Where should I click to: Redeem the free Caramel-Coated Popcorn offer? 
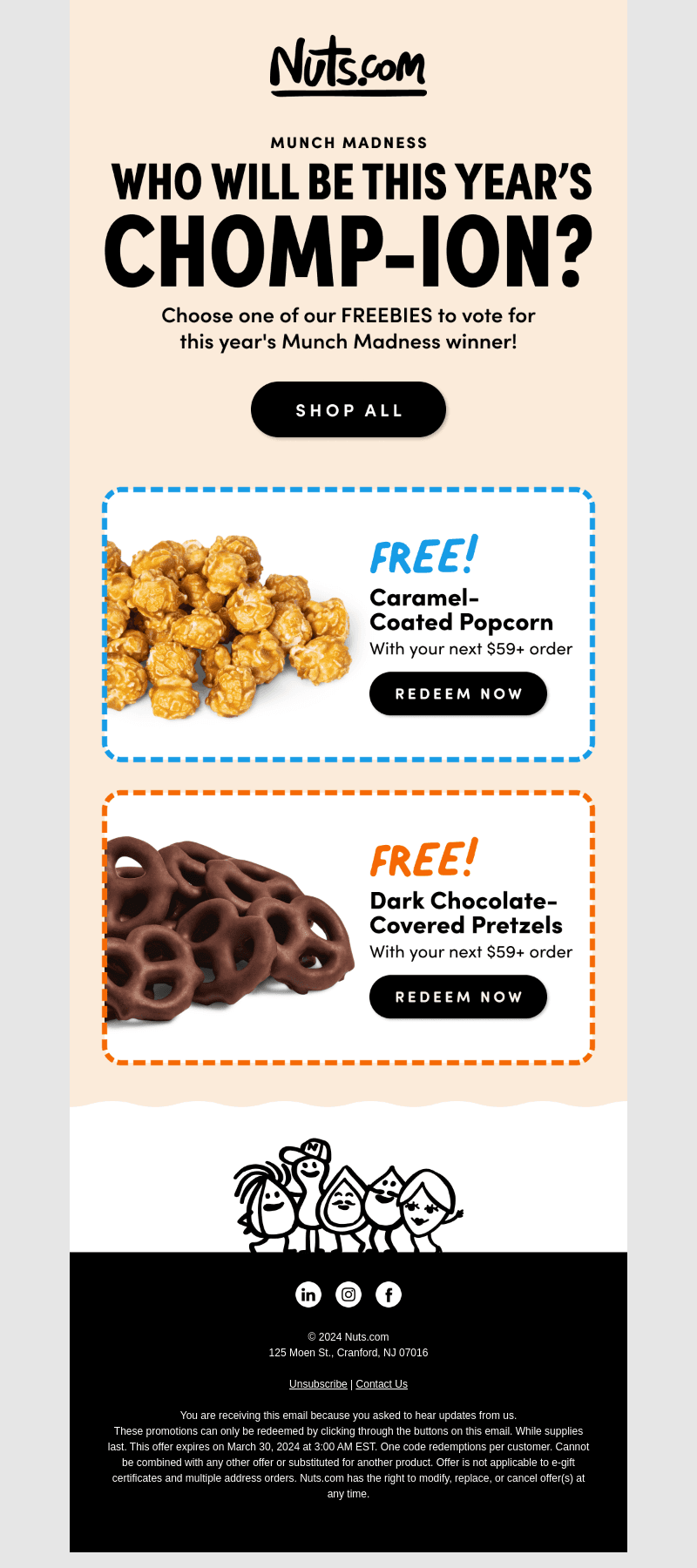(458, 693)
